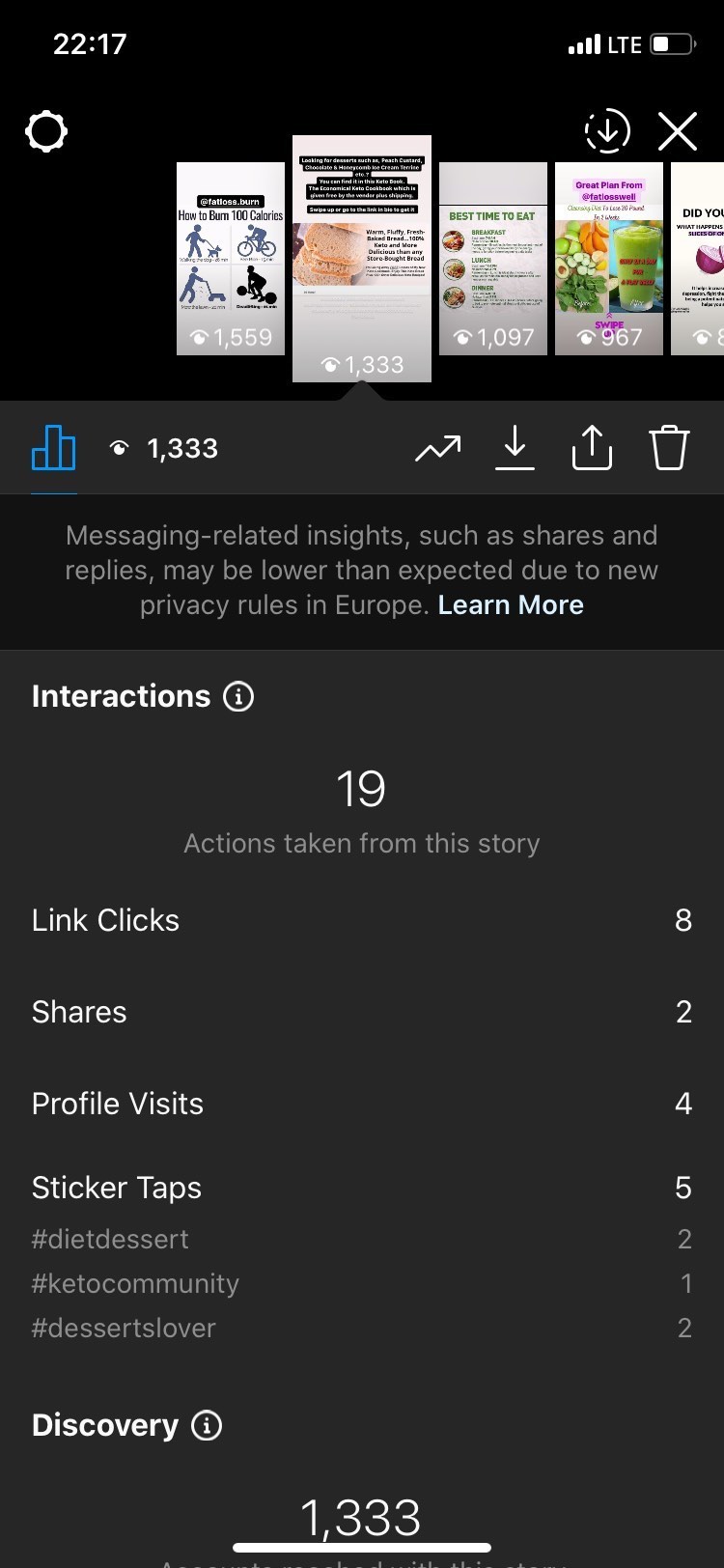Show info about Interactions
The height and width of the screenshot is (1568, 724).
tap(238, 696)
